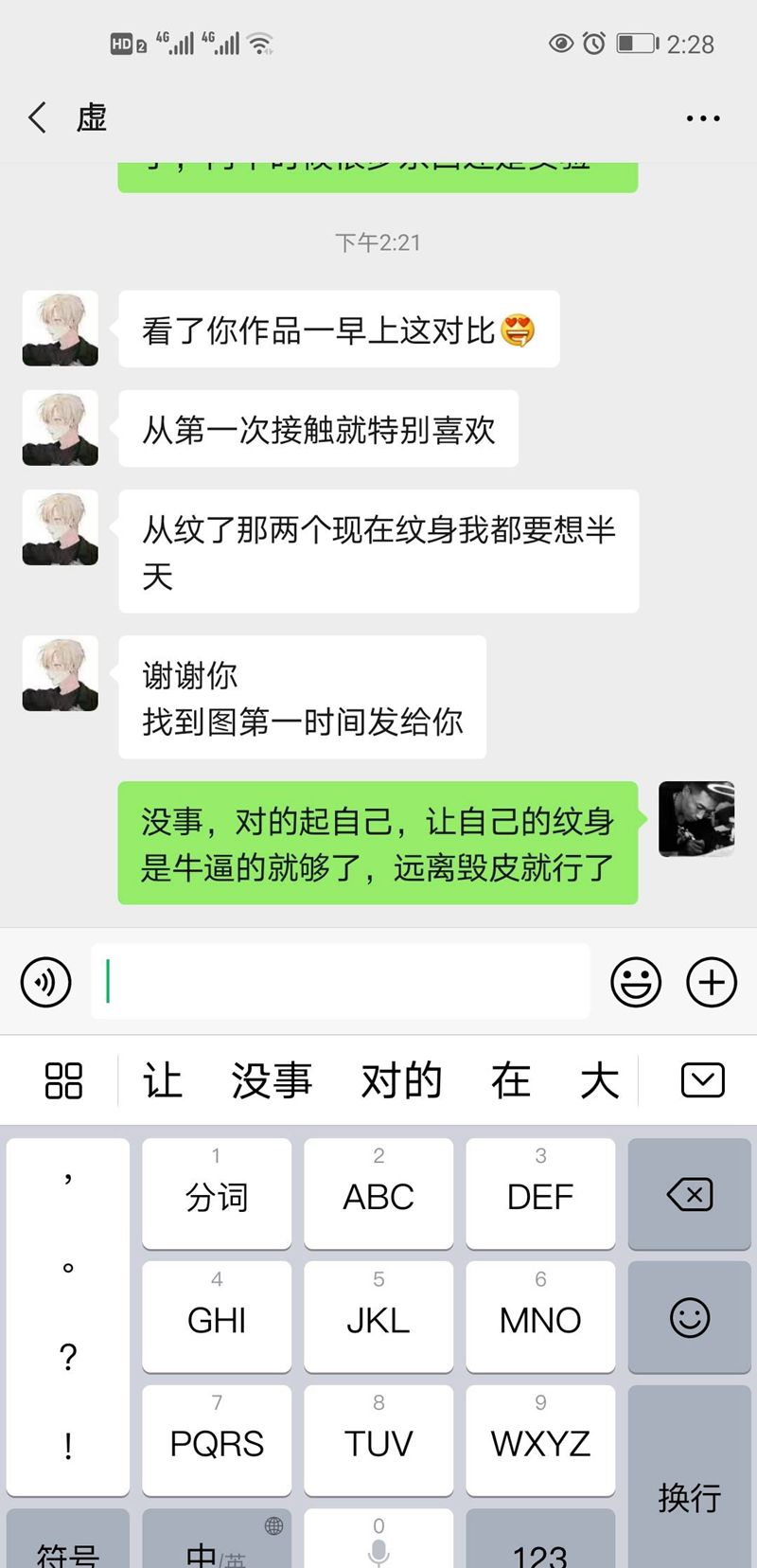Tap the keyboard's smiley face key

tap(689, 1318)
